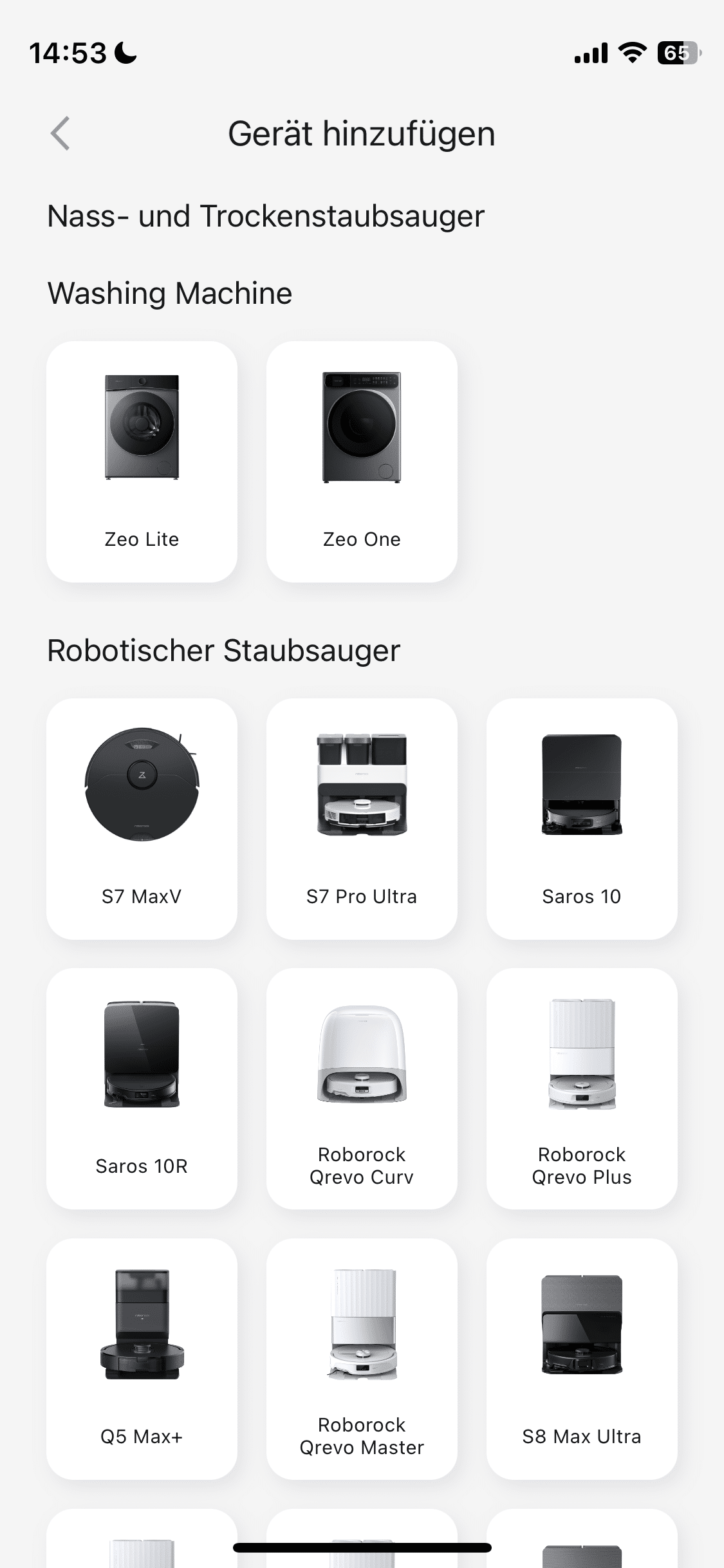Choose Roborock Qrevo Curv

pos(362,1088)
